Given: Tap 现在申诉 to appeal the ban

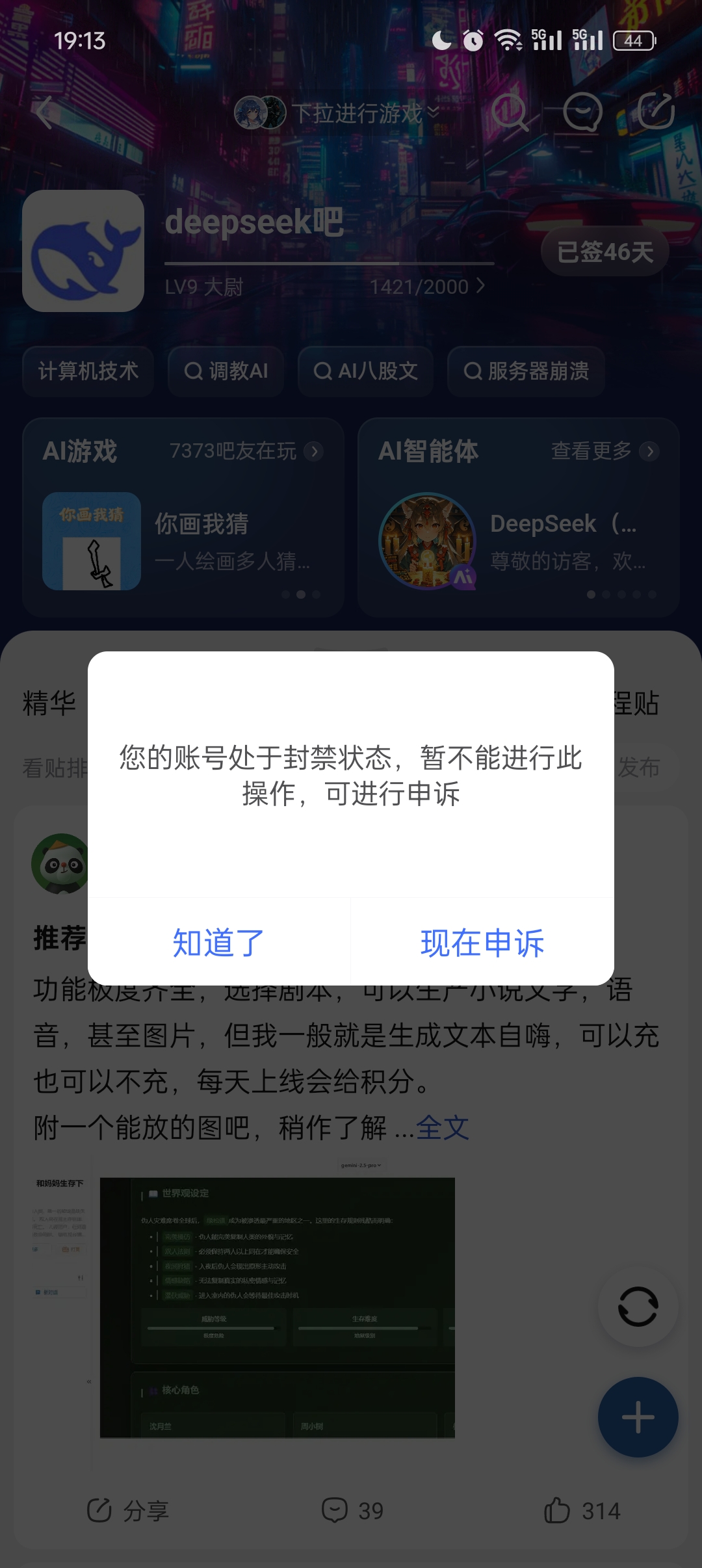Looking at the screenshot, I should pos(482,942).
